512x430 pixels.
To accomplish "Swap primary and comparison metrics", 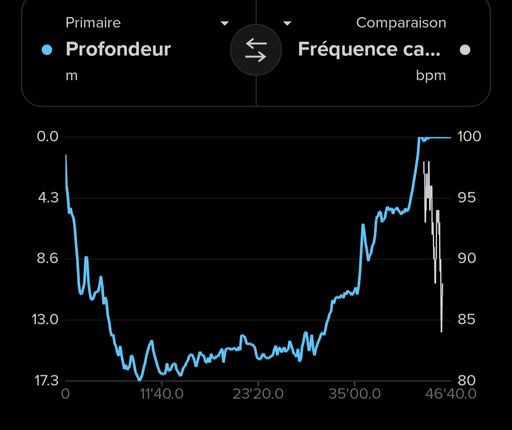I will click(256, 50).
